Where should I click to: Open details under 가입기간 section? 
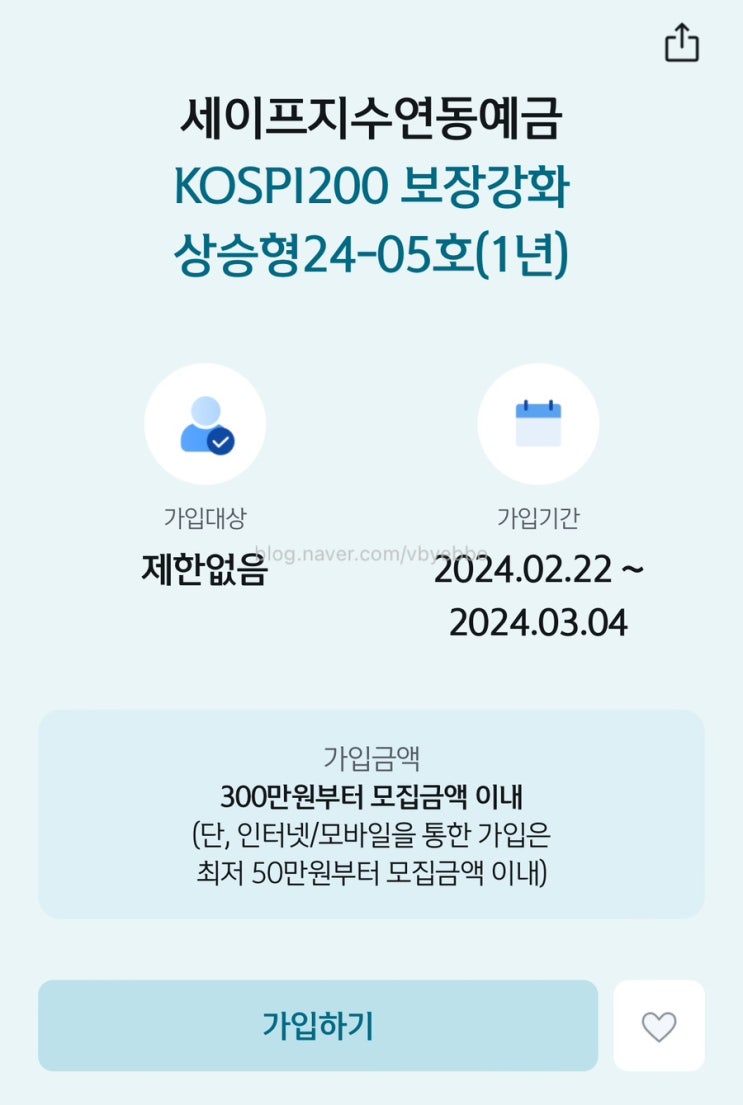tap(539, 517)
